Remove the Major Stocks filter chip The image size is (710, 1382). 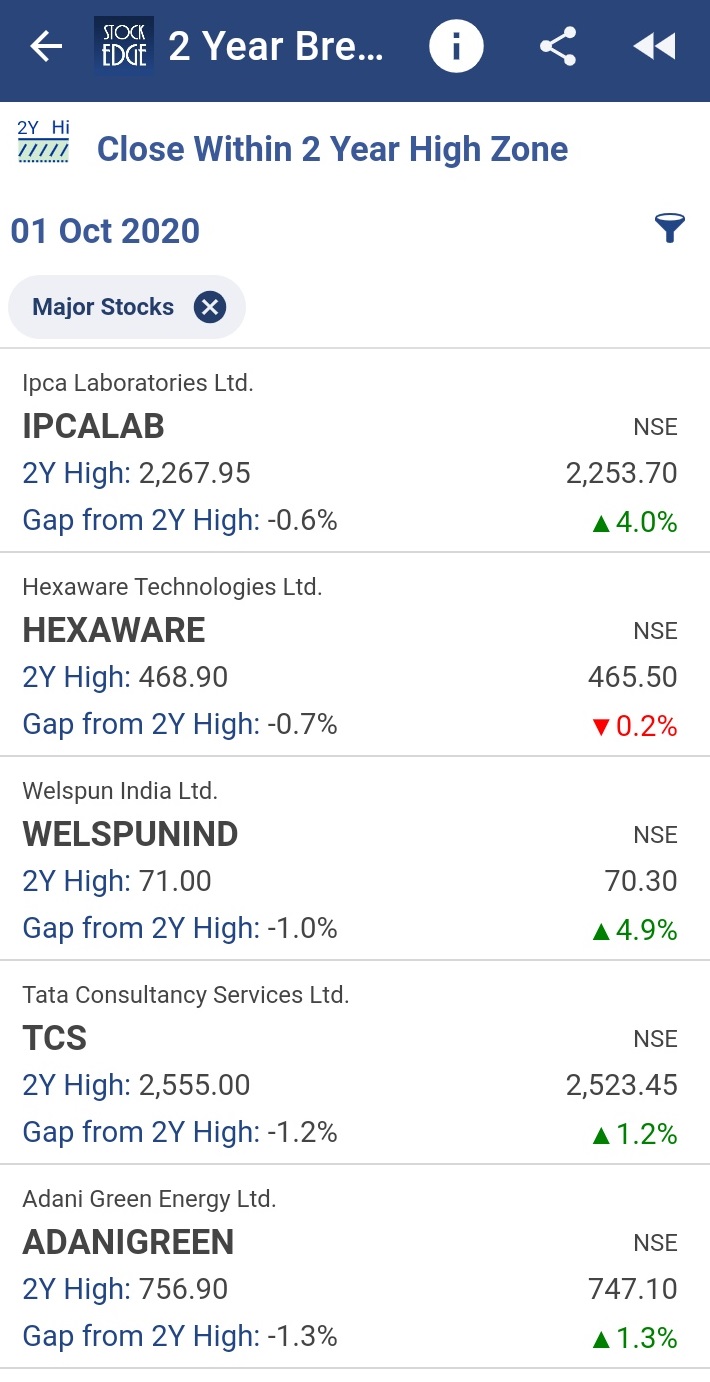click(x=210, y=307)
